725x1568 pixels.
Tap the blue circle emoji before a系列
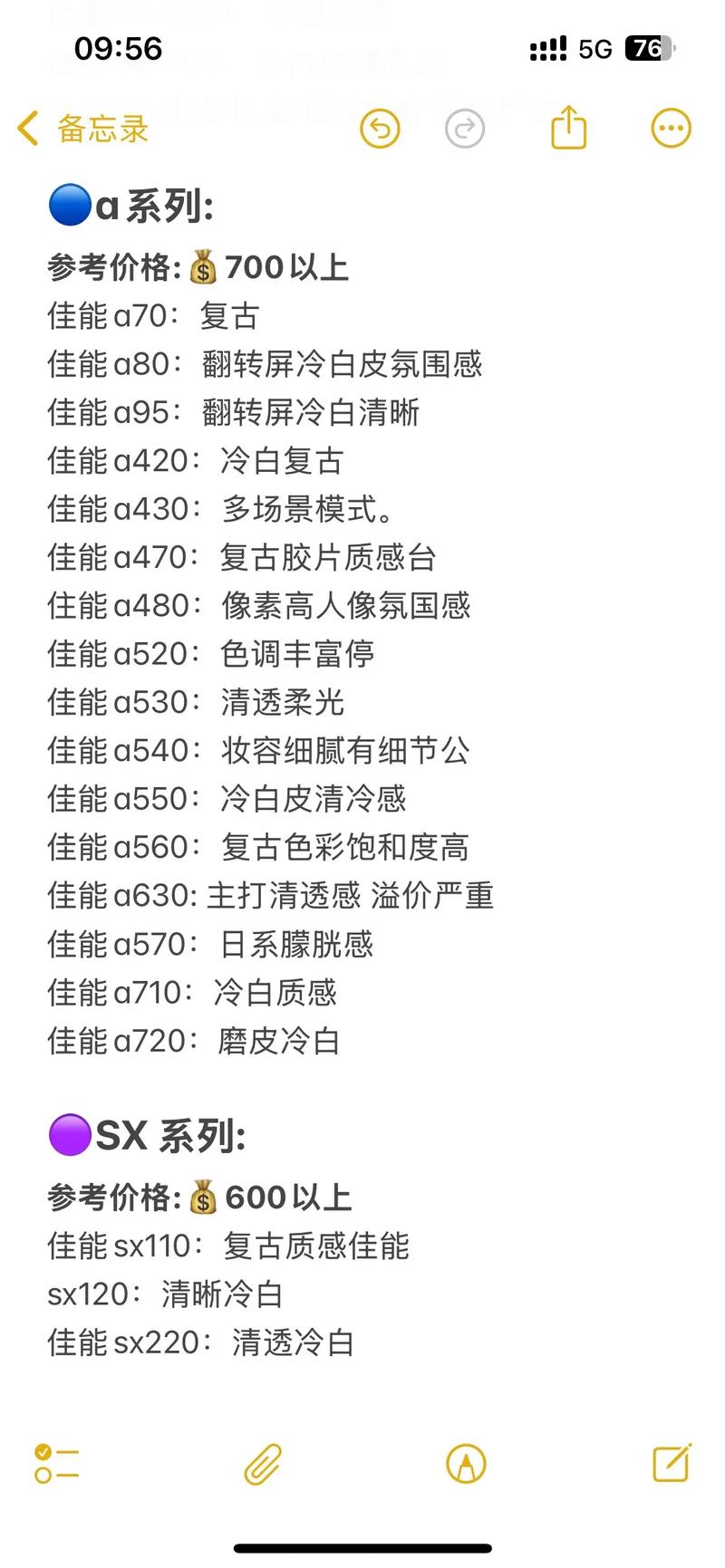coord(68,205)
